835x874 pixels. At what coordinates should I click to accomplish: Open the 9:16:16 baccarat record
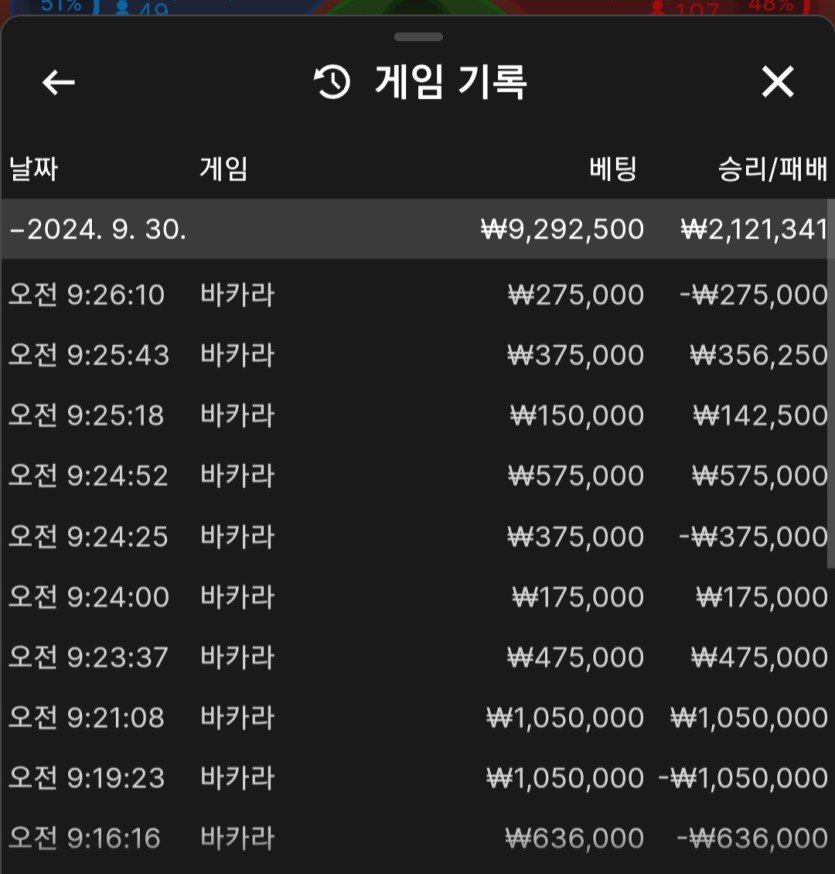(x=417, y=837)
